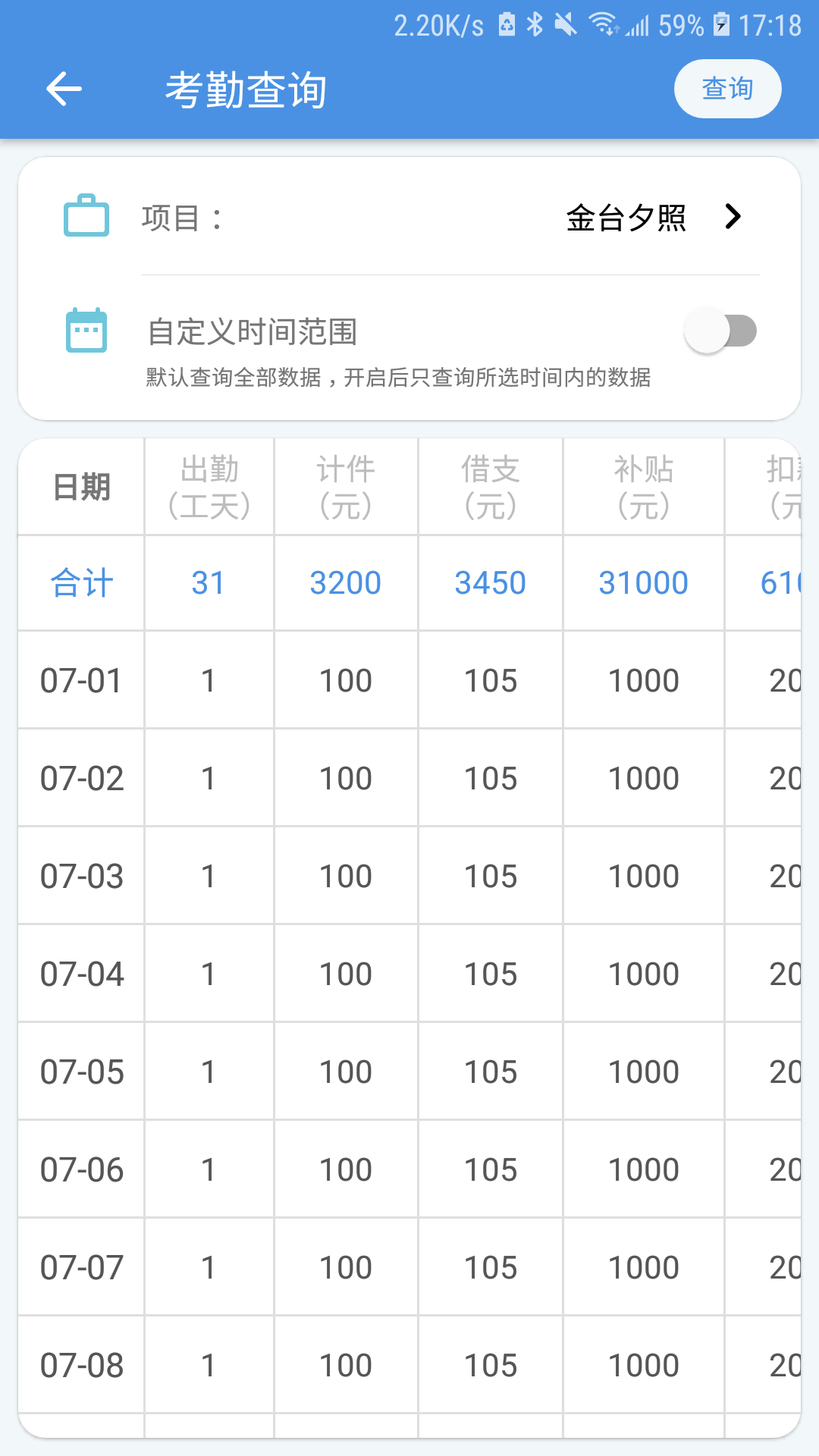Click the 合计 totals row

(80, 582)
